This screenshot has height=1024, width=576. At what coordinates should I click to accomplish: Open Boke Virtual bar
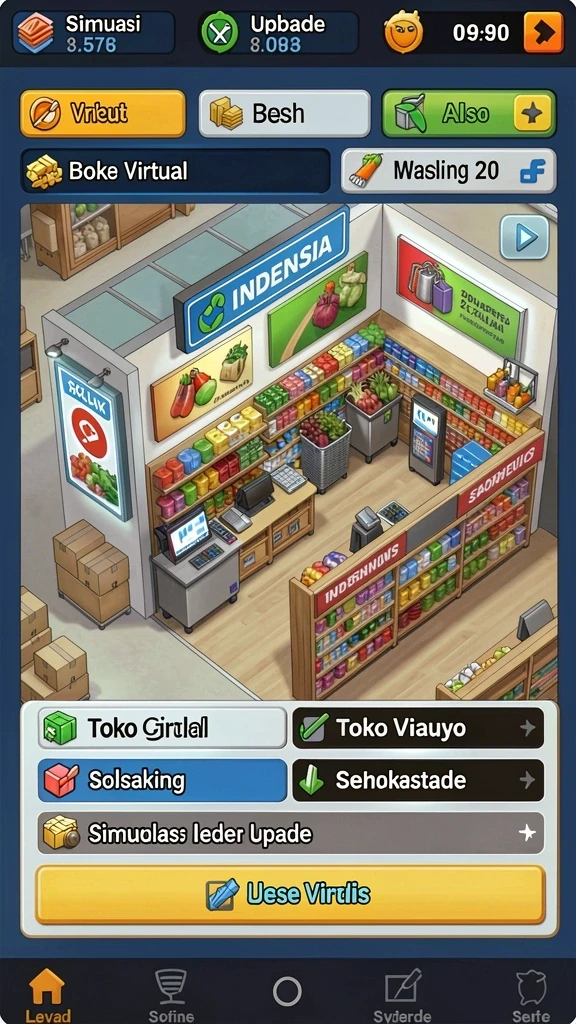(x=176, y=171)
